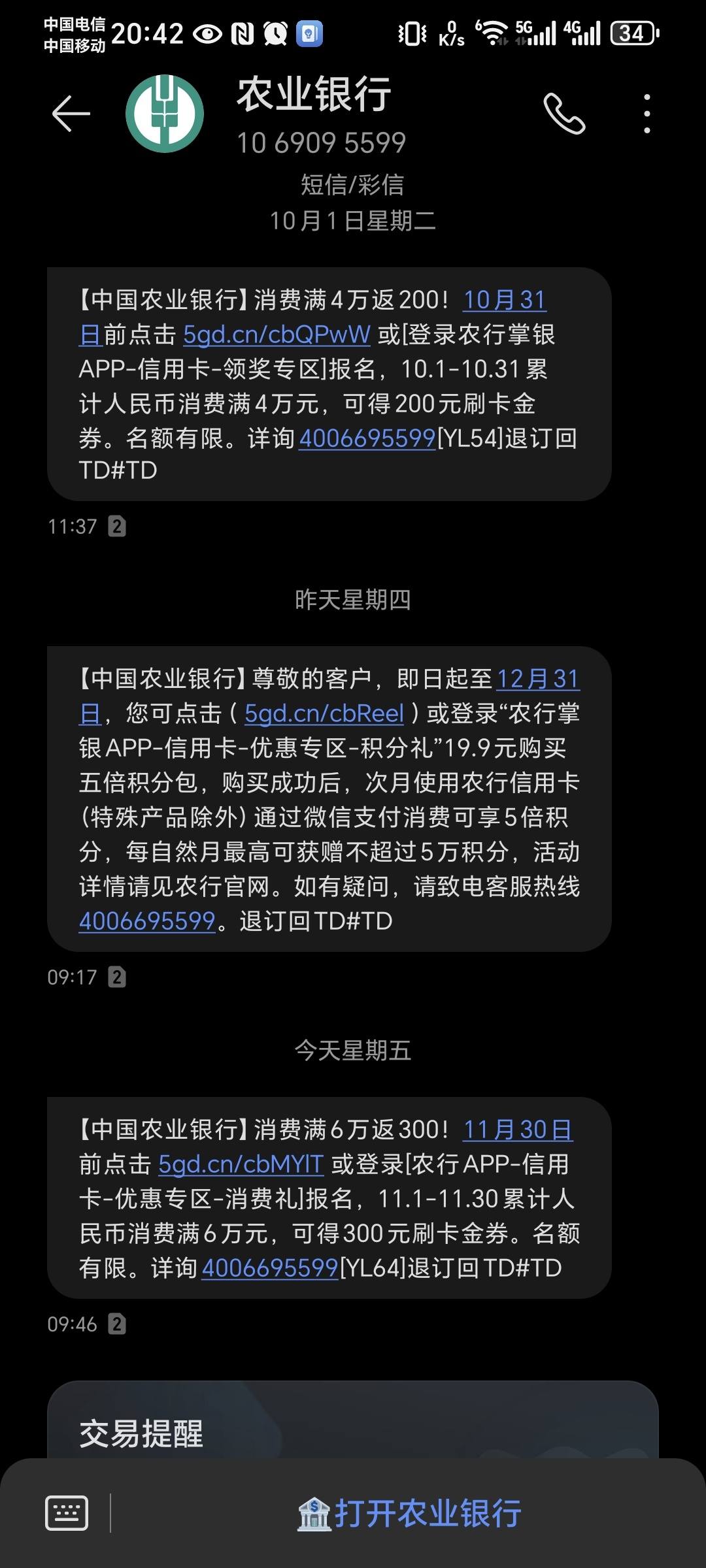Viewport: 706px width, 1568px height.
Task: Tap the 11月30日 date link
Action: point(518,1130)
